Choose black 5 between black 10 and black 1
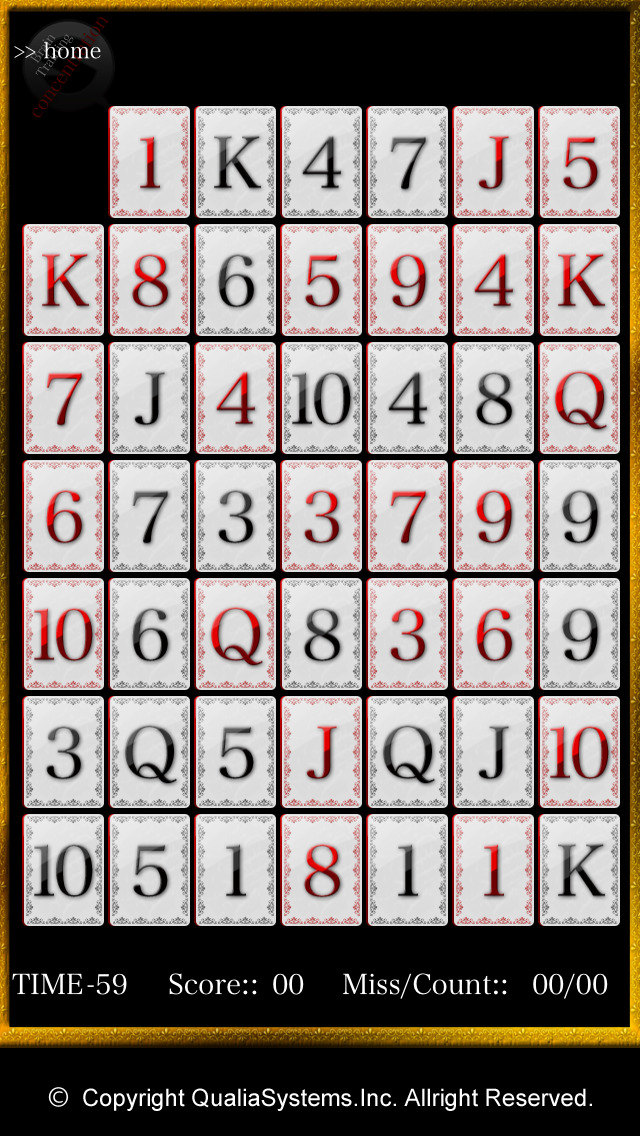Image resolution: width=640 pixels, height=1136 pixels. coord(149,870)
